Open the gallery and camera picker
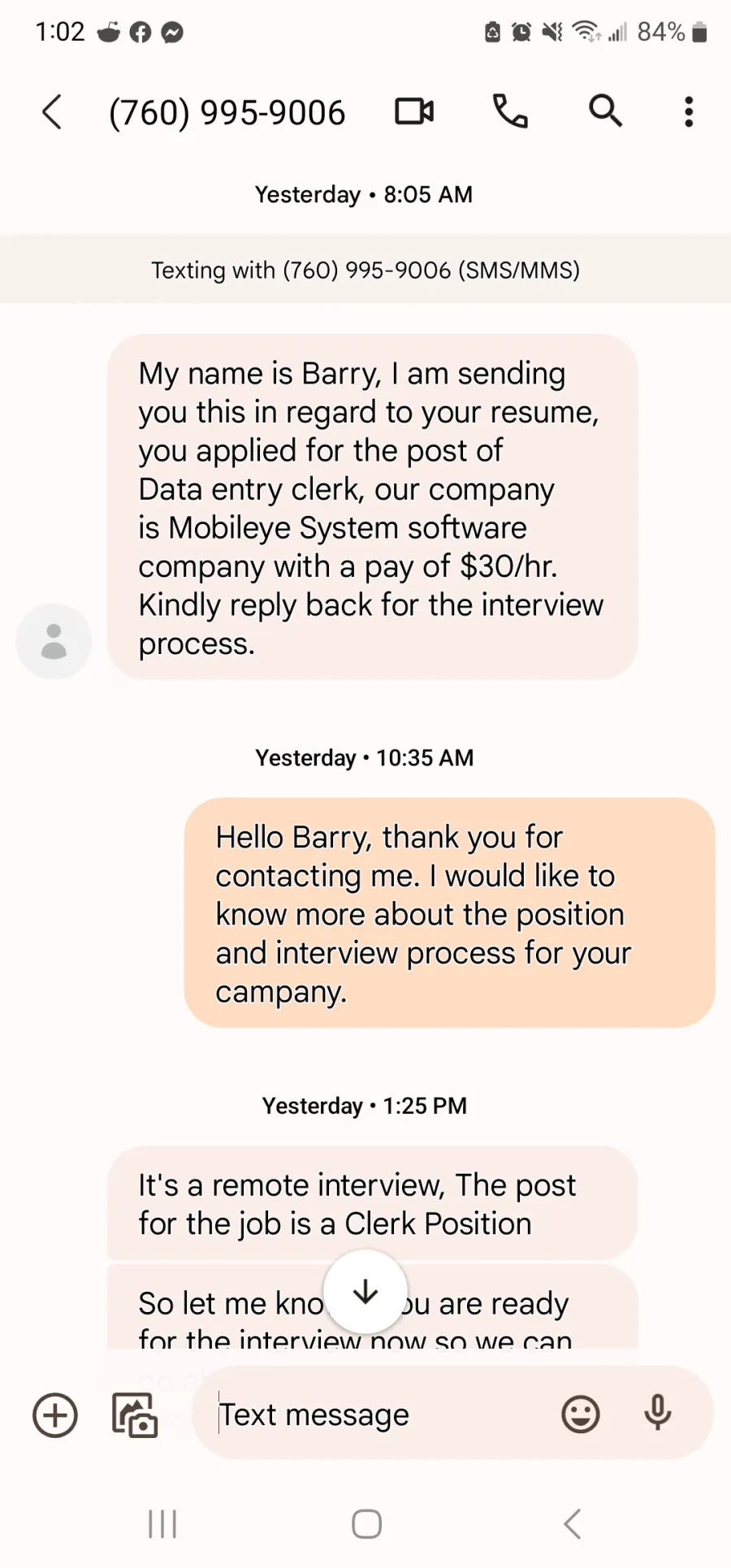 point(135,1415)
